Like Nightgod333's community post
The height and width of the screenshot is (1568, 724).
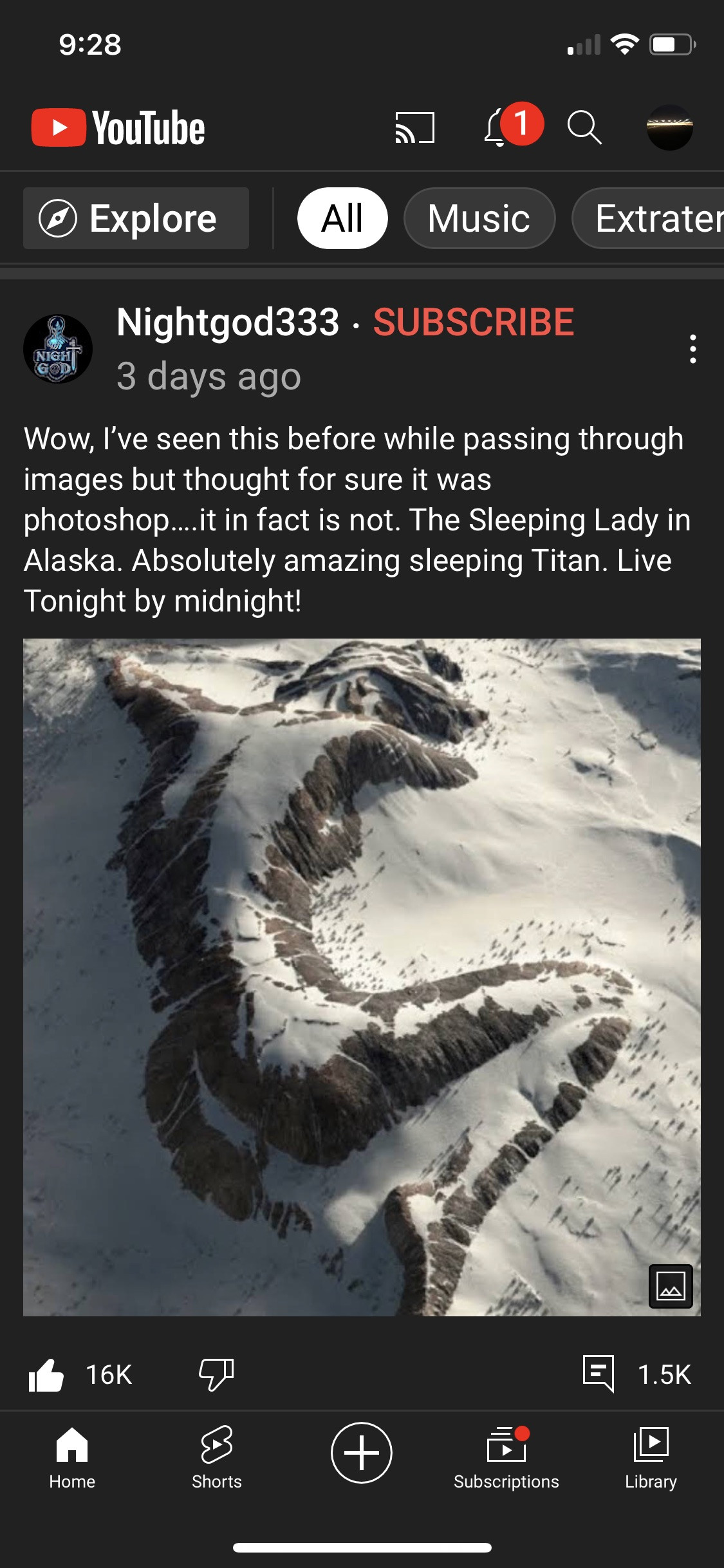(46, 1375)
